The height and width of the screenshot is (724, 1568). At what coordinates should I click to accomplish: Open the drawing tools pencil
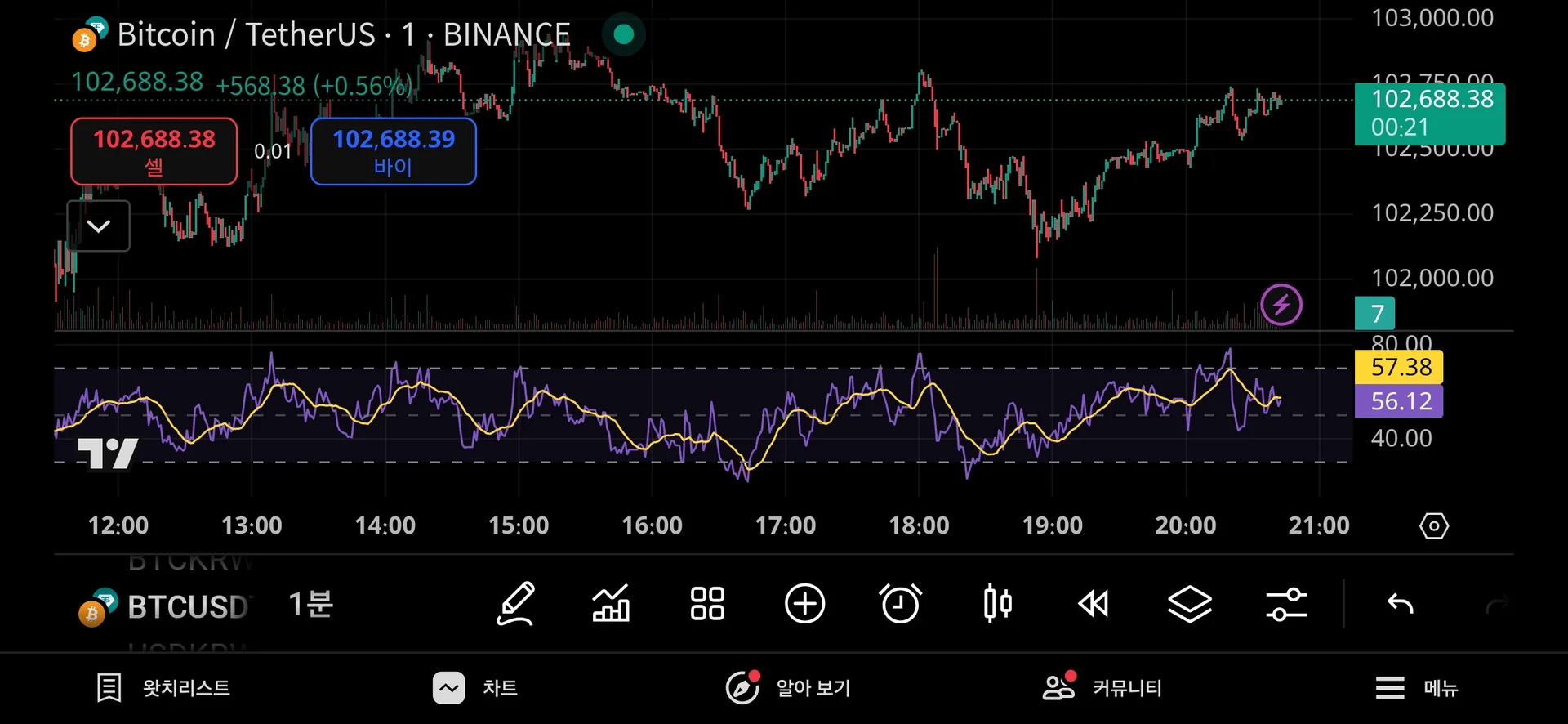(x=516, y=605)
